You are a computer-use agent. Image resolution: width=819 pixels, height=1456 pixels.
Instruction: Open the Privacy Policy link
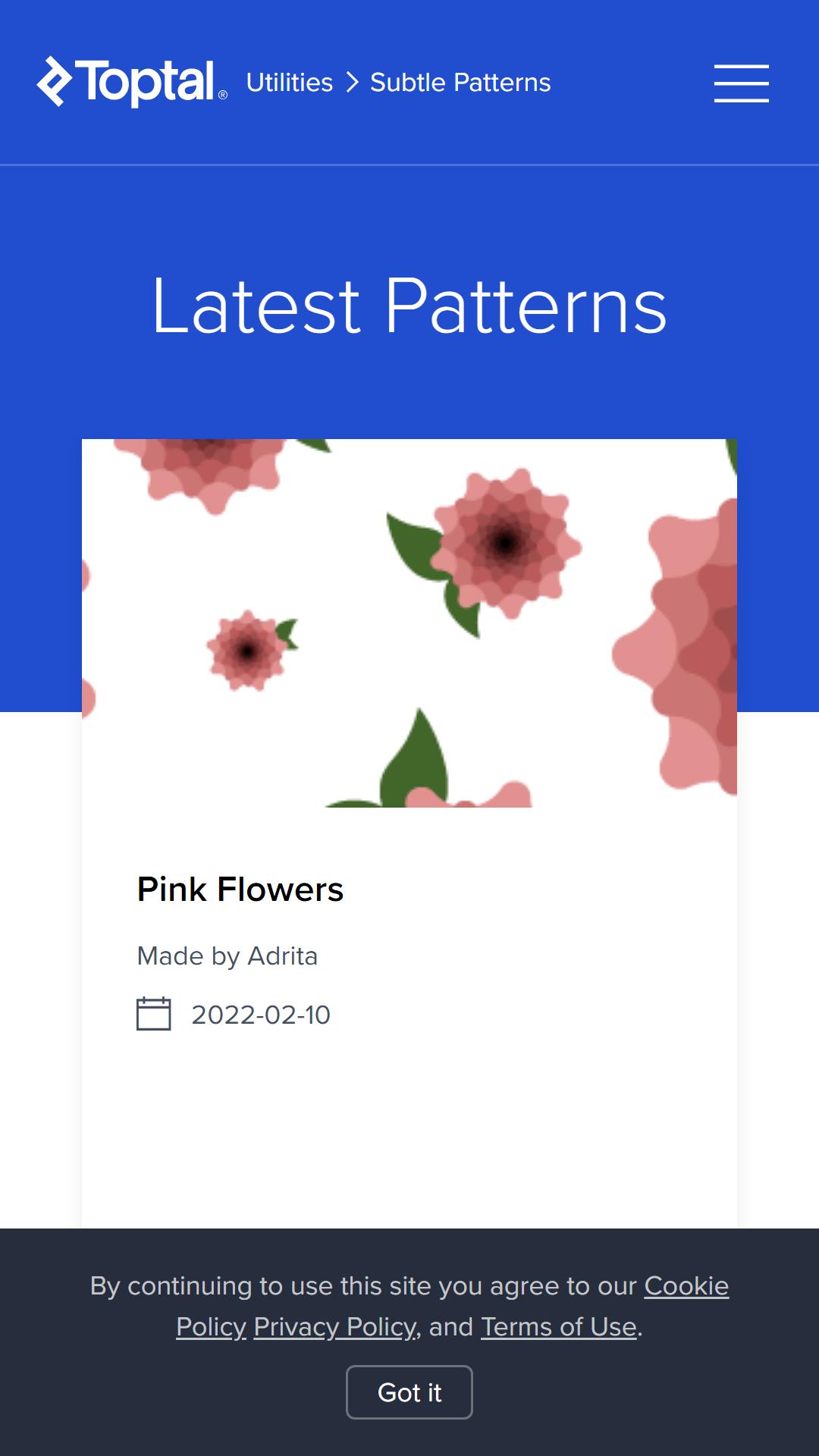(334, 1327)
